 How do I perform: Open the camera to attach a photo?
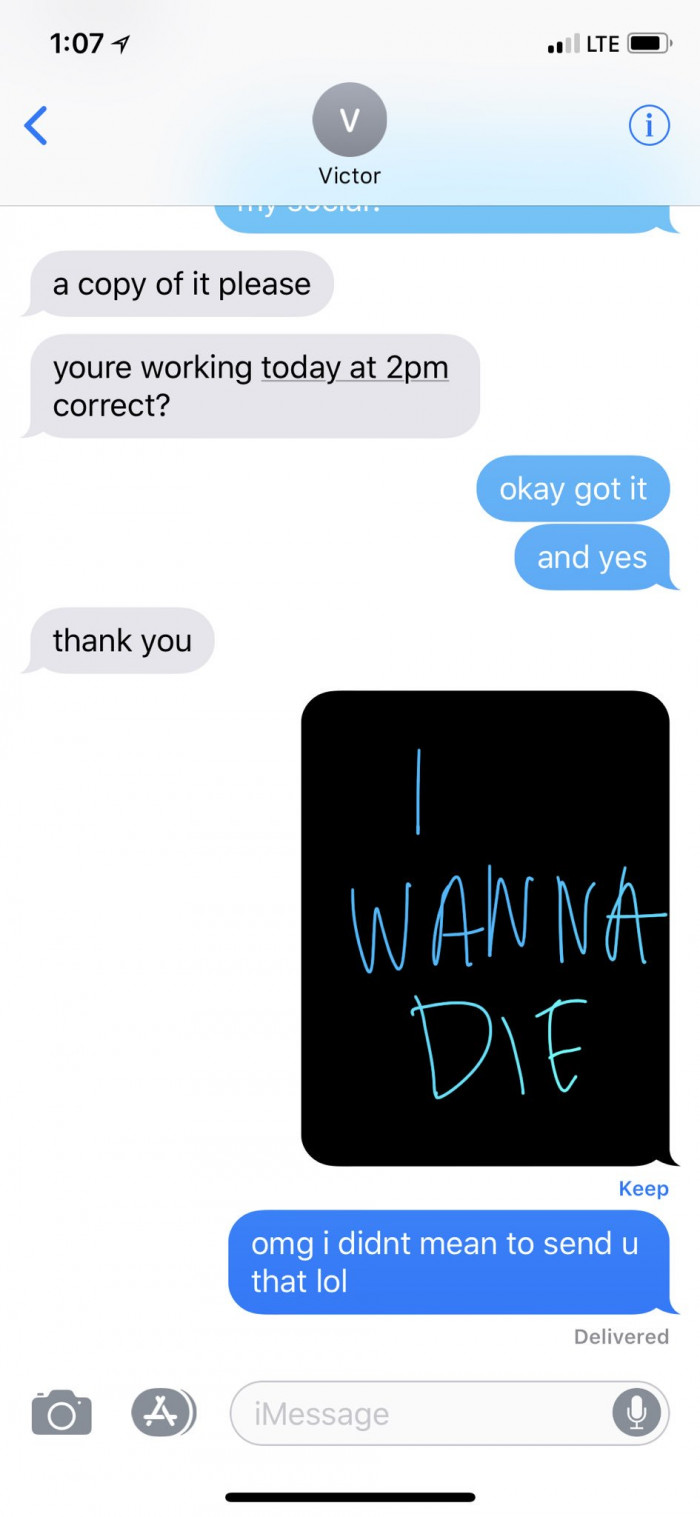(61, 1413)
